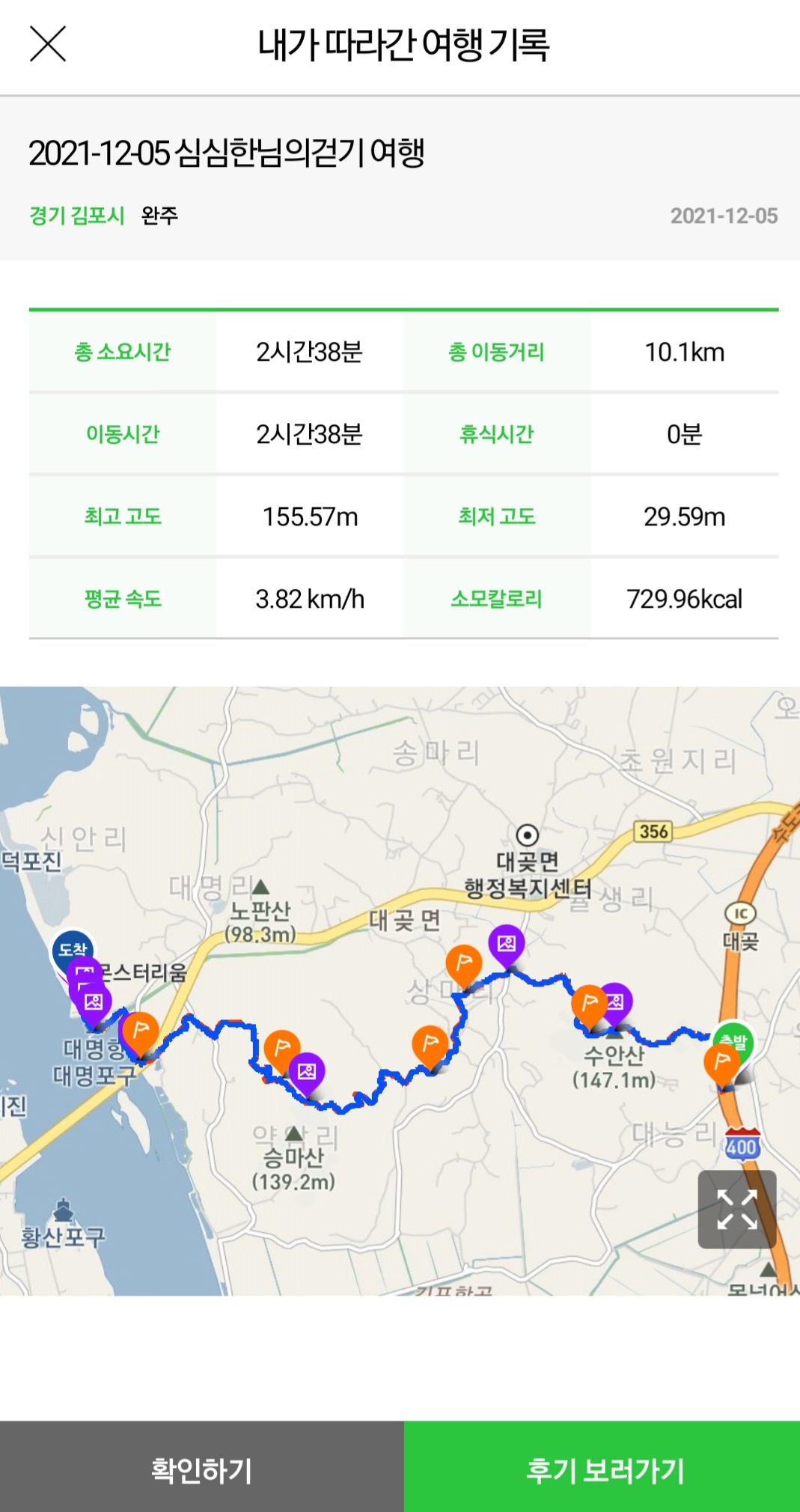Expand the map to fullscreen

[x=736, y=1209]
